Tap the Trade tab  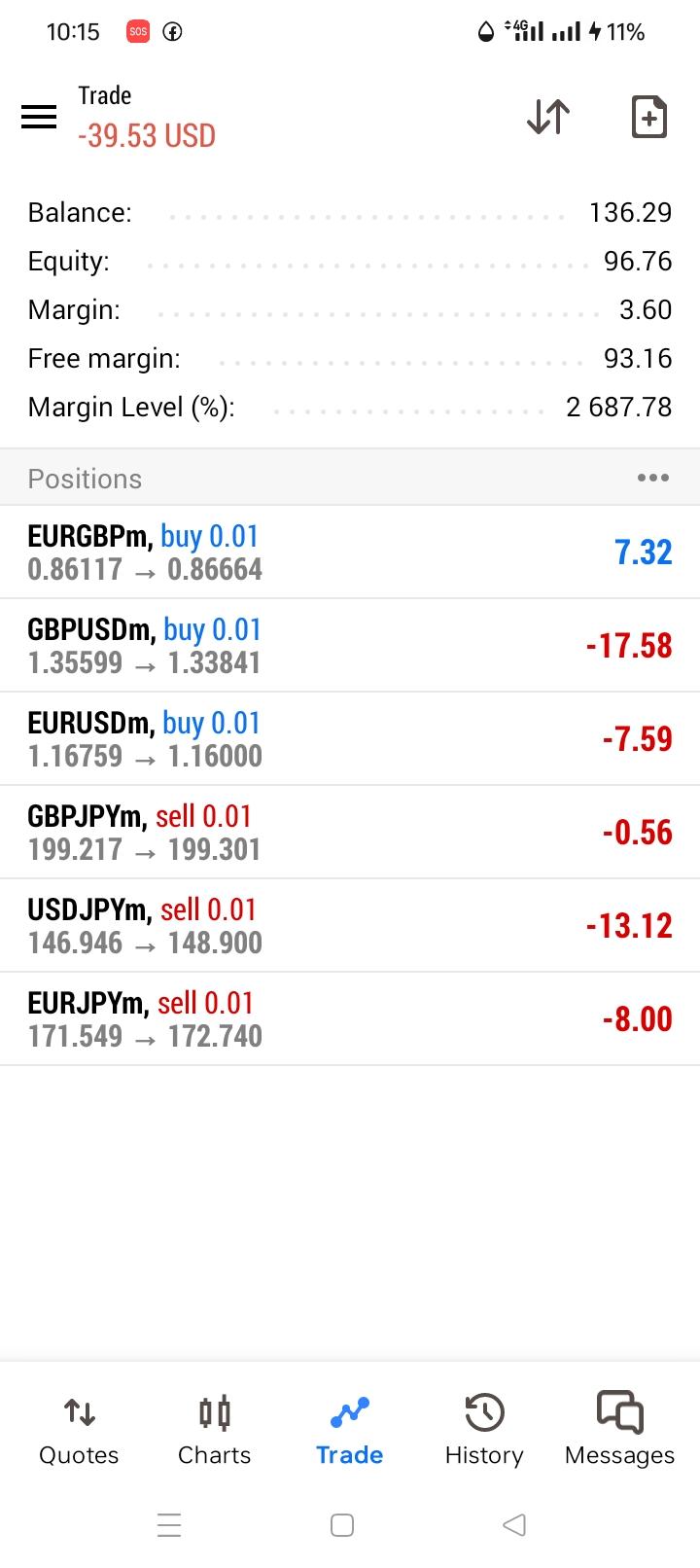[x=349, y=1430]
